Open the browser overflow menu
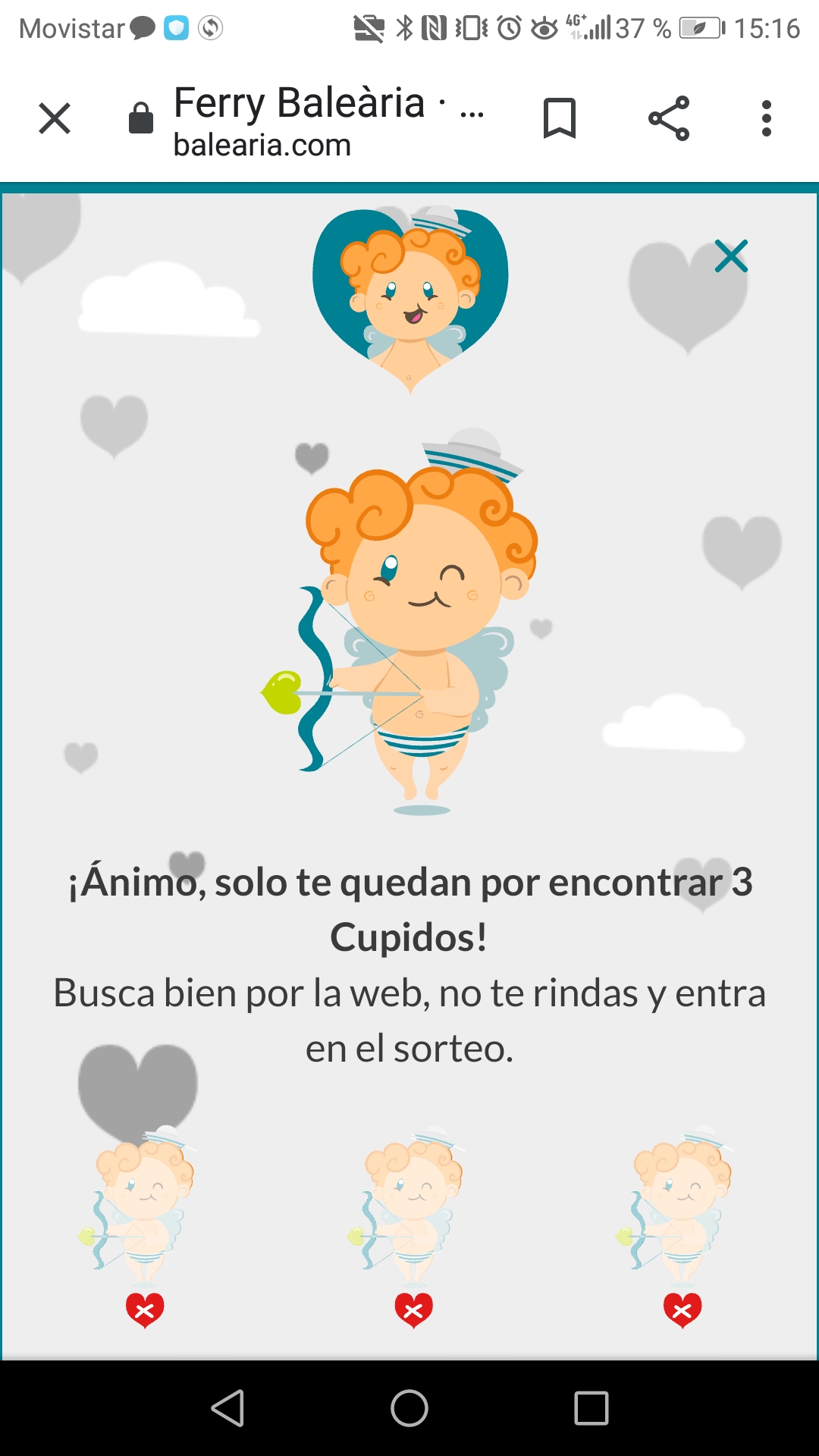The height and width of the screenshot is (1456, 819). point(767,119)
